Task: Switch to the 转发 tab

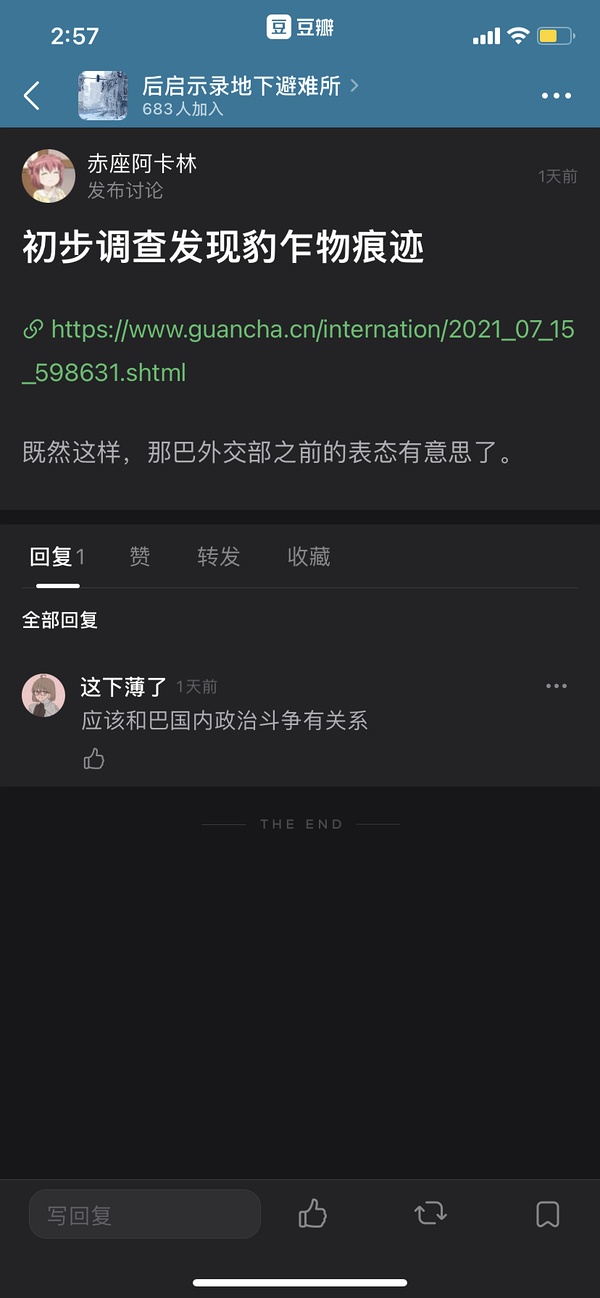Action: point(218,557)
